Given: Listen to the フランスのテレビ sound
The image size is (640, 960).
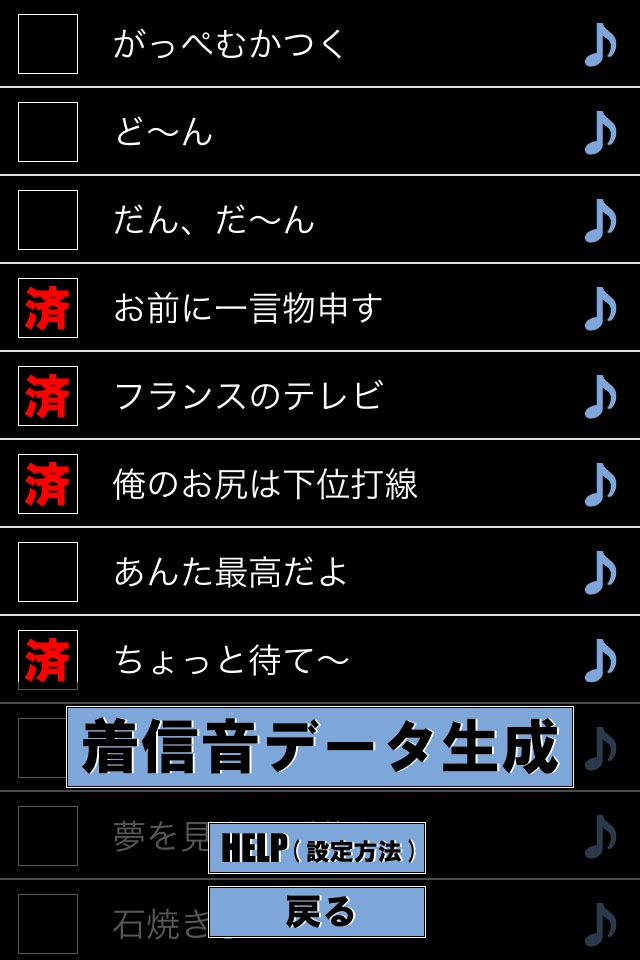Looking at the screenshot, I should coord(600,396).
